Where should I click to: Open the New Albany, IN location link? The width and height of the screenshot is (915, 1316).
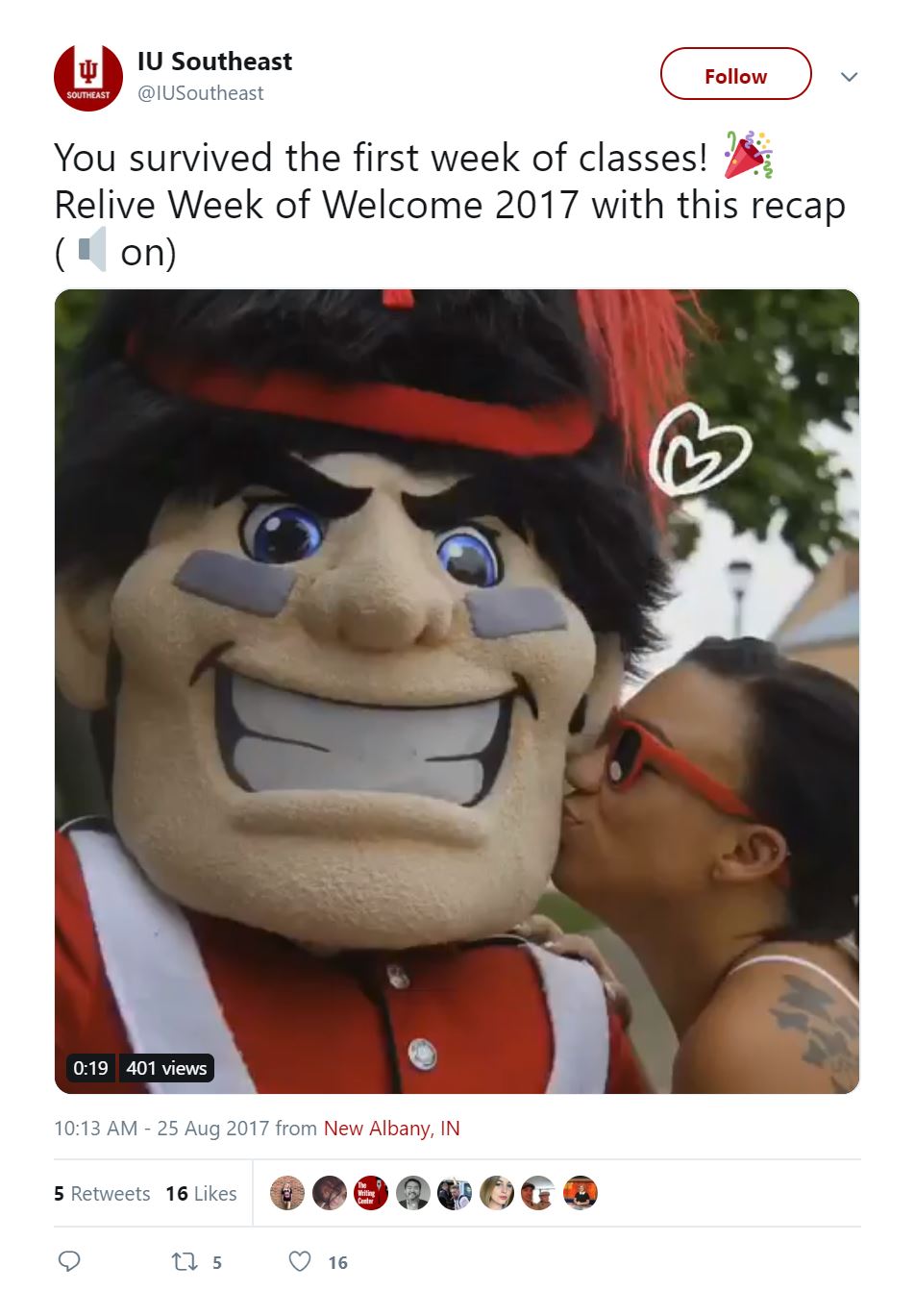pyautogui.click(x=391, y=1128)
